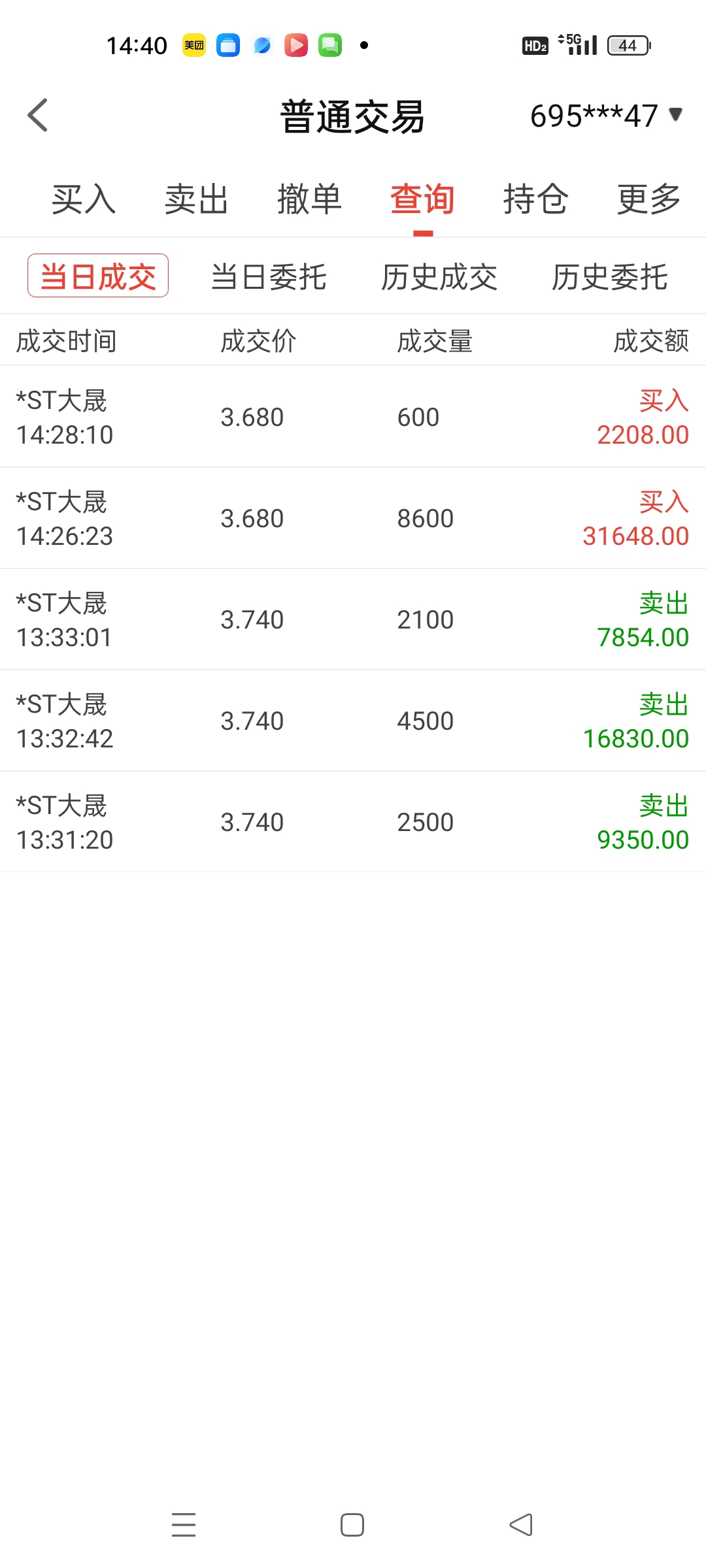Switch to 当日委托 list
Viewport: 706px width, 1568px height.
coord(269,277)
